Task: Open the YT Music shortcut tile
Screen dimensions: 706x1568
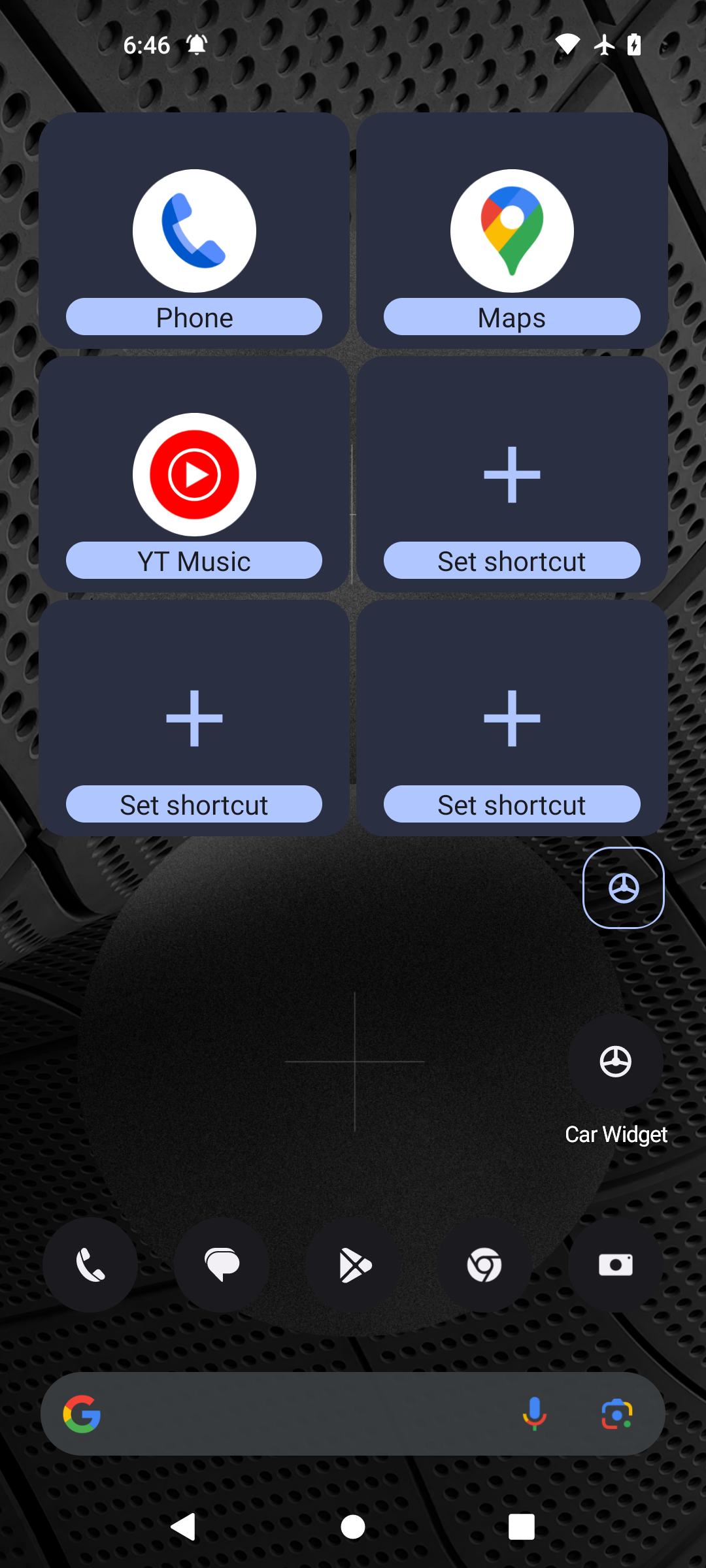Action: [x=194, y=474]
